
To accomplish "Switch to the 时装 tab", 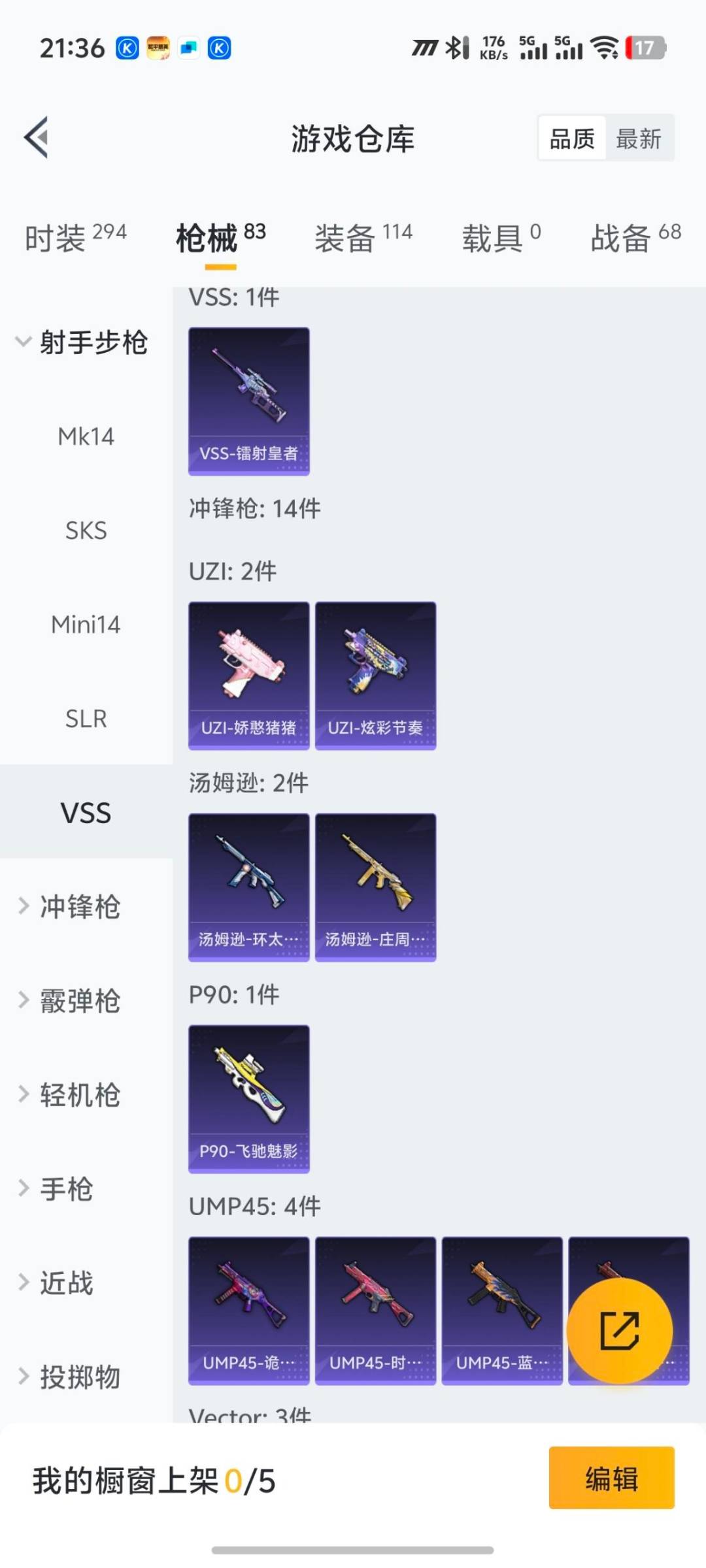I will pyautogui.click(x=75, y=238).
